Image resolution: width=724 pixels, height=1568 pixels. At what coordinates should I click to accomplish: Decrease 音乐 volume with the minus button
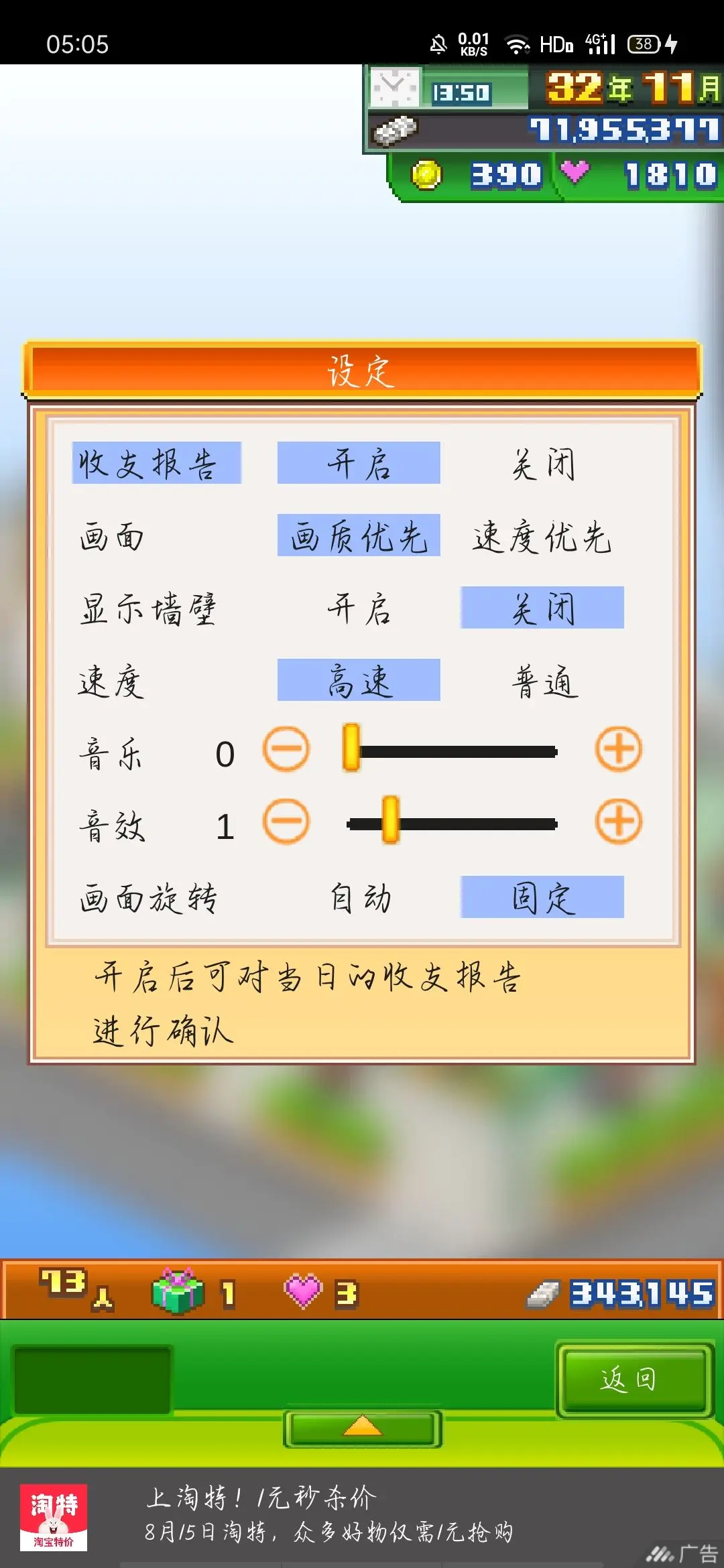click(x=286, y=749)
